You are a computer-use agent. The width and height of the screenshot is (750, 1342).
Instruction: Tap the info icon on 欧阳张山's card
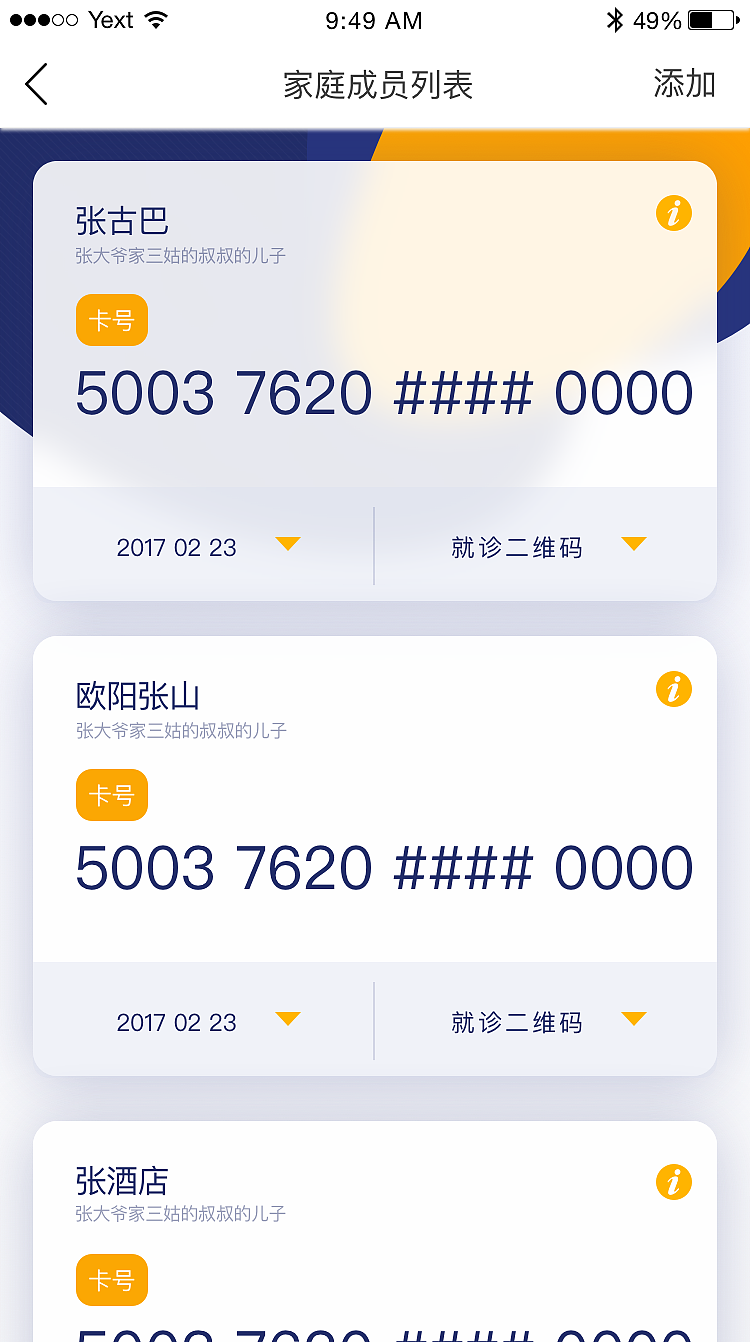click(673, 689)
